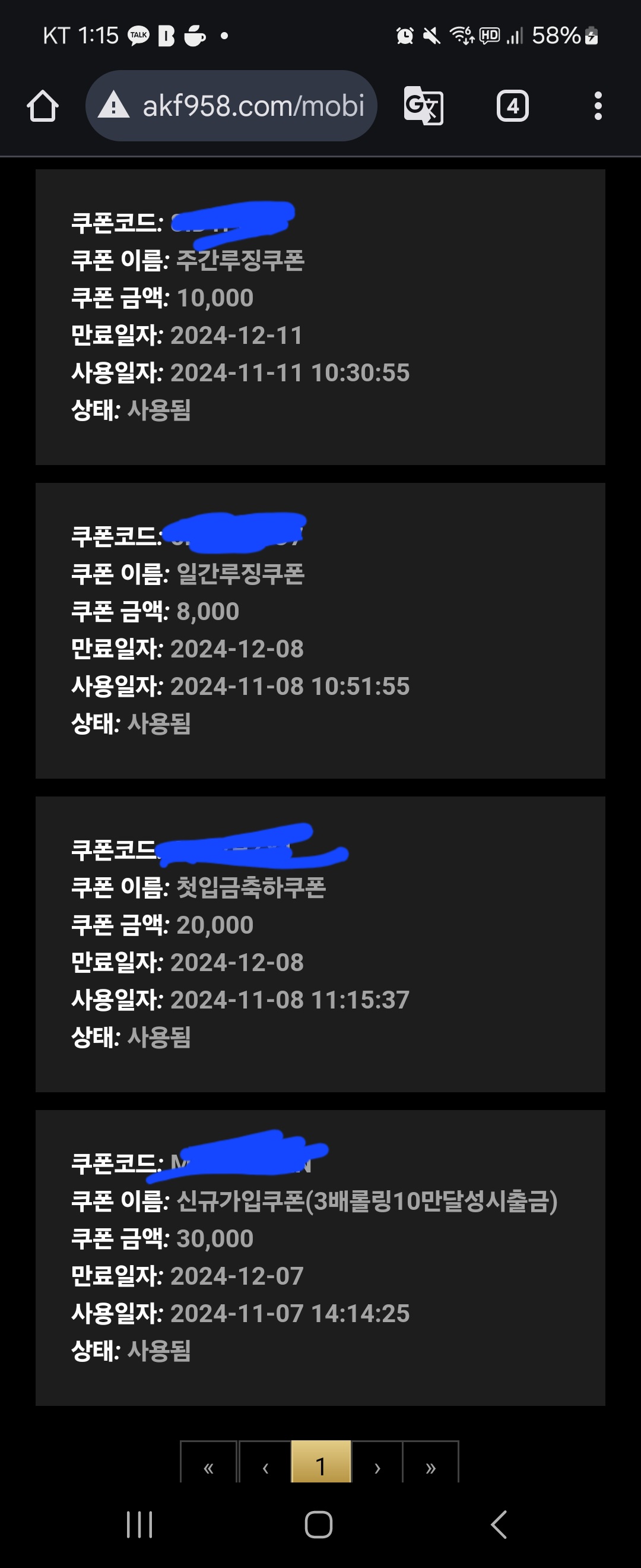Jump to the first page of coupons
This screenshot has width=641, height=1568.
(208, 1466)
